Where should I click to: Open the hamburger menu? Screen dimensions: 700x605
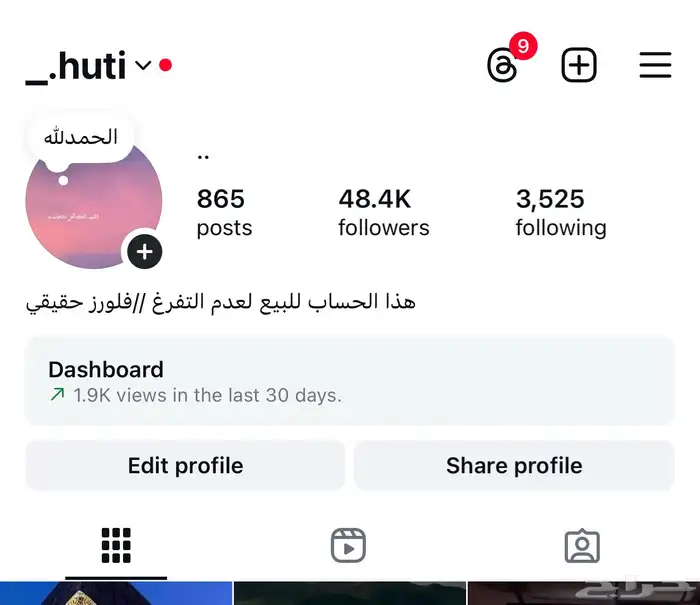[x=655, y=66]
